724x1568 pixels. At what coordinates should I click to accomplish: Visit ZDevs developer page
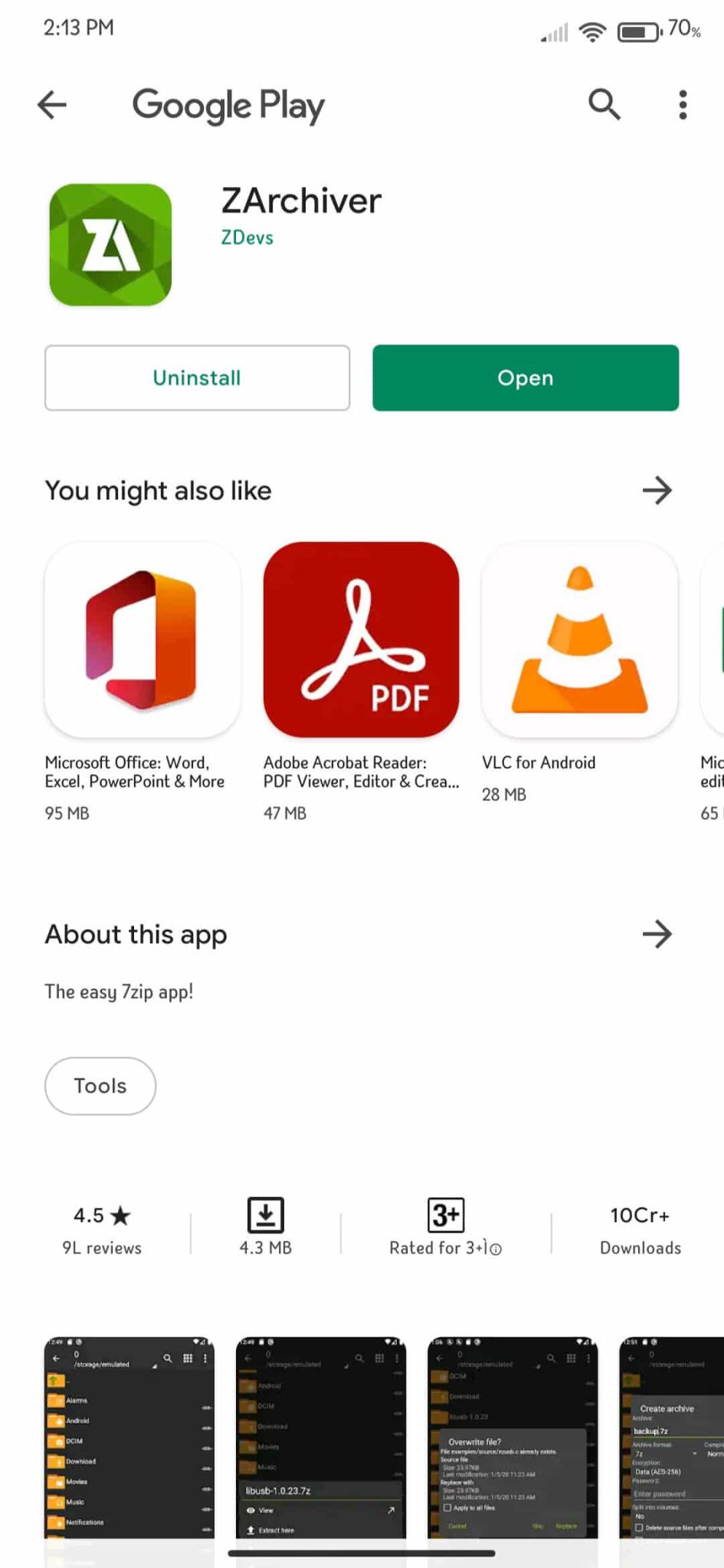pos(247,237)
